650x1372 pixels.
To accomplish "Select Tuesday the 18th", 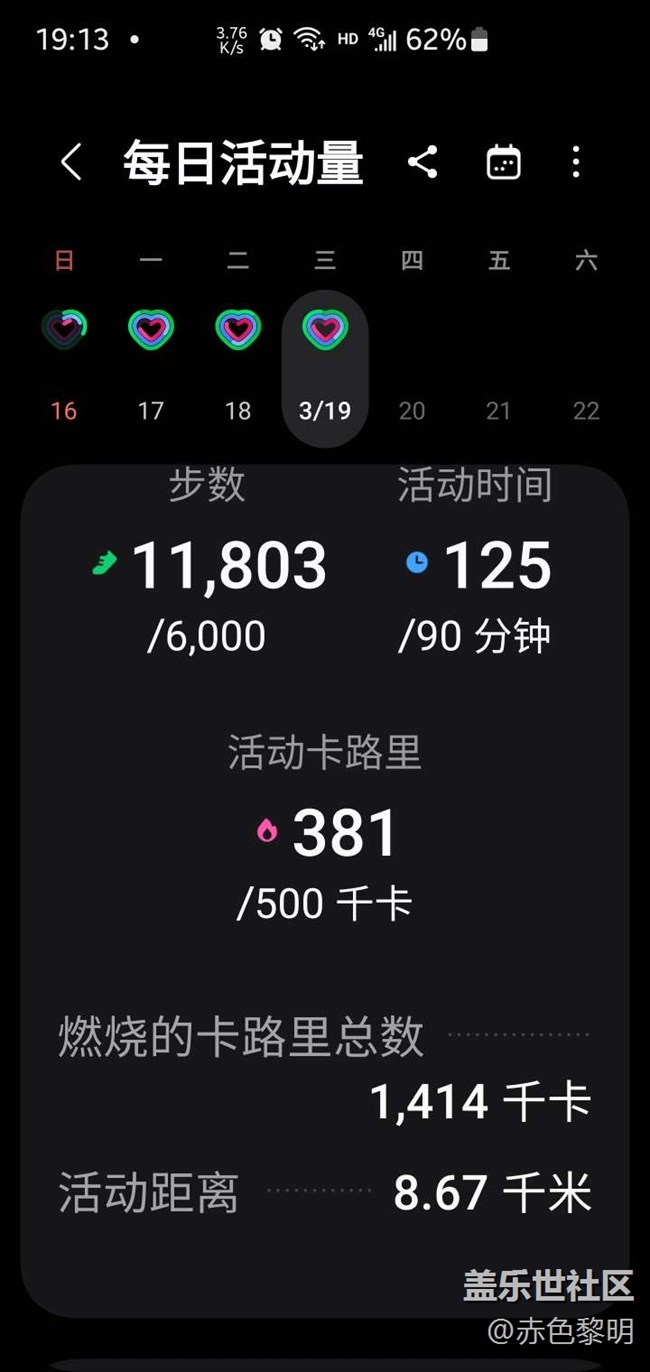I will pyautogui.click(x=238, y=330).
